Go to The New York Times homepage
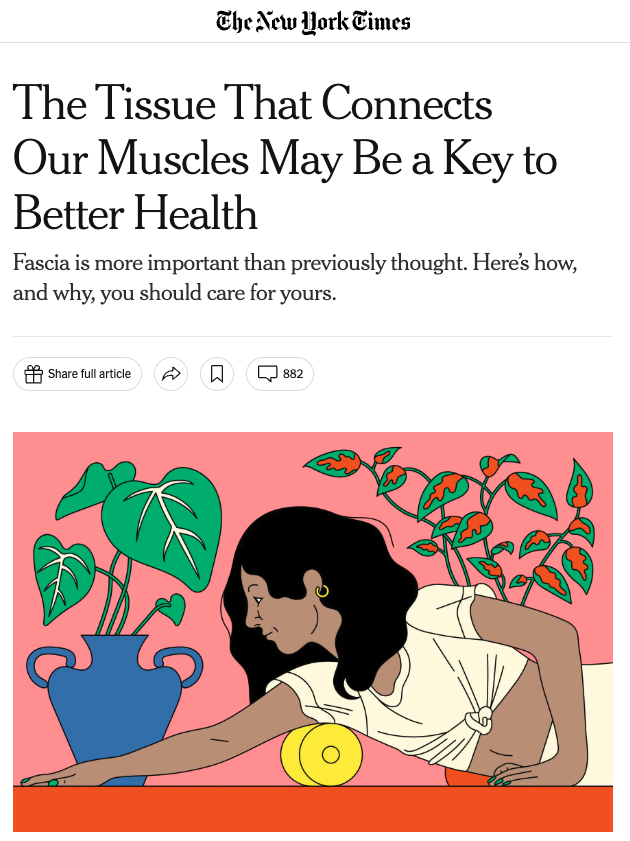 click(x=314, y=21)
